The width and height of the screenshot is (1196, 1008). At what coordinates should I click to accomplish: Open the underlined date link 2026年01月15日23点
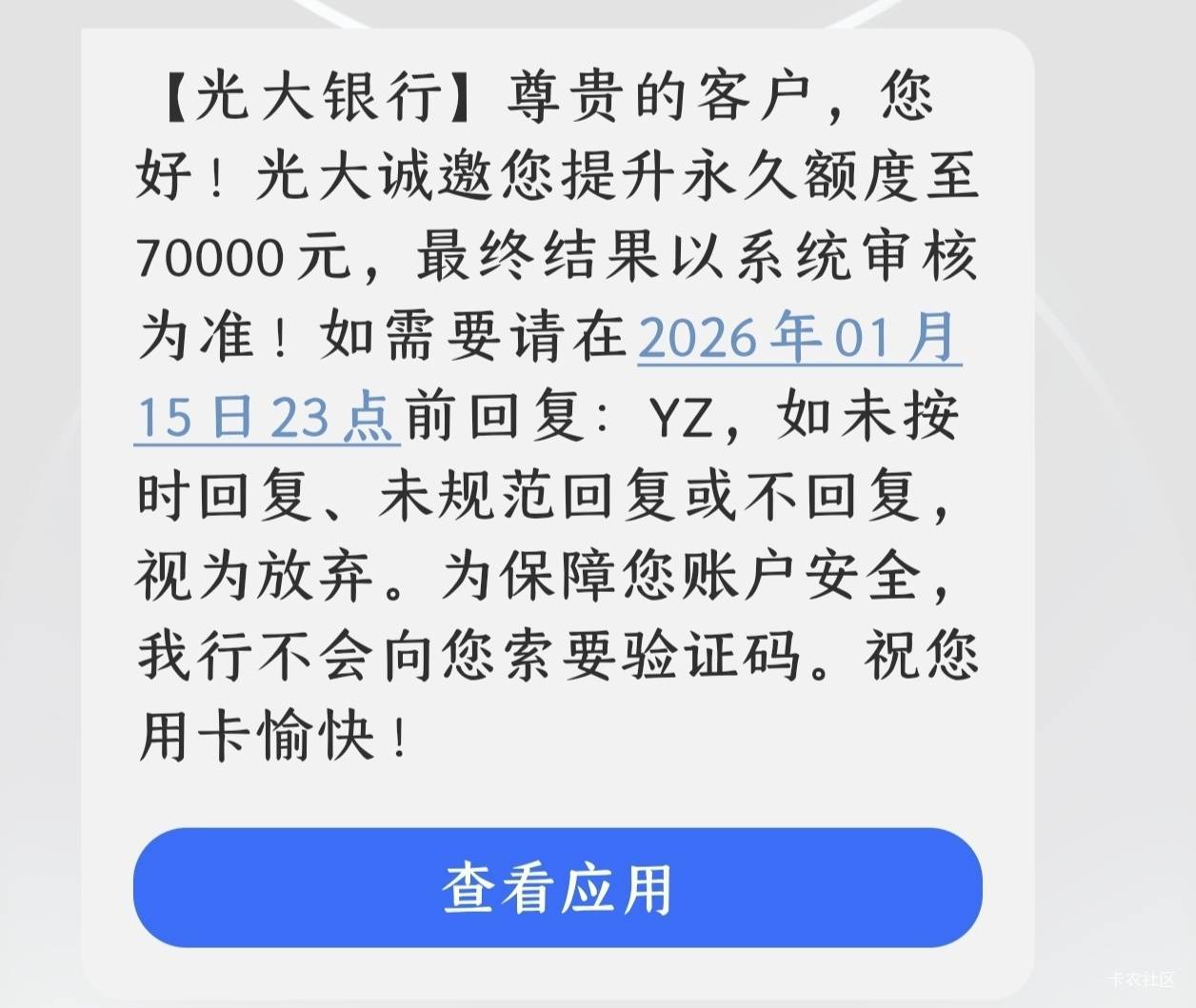coord(798,337)
